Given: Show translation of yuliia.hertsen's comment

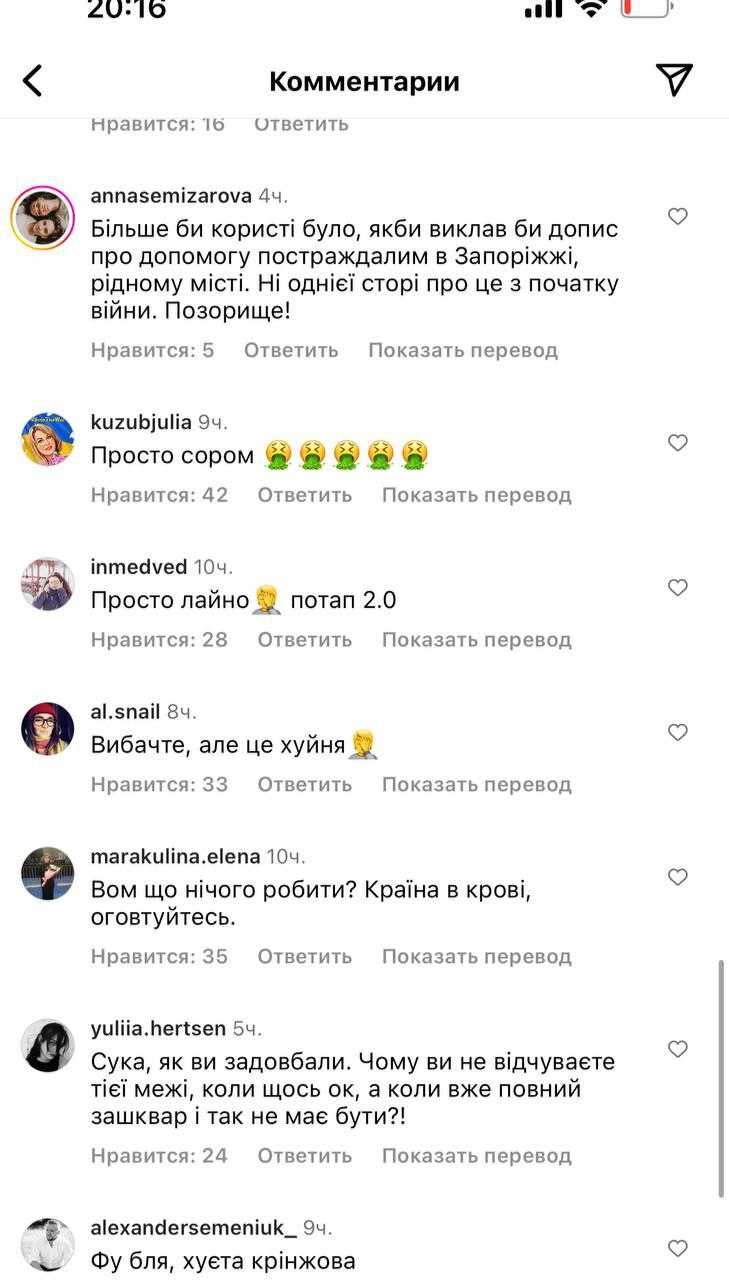Looking at the screenshot, I should [x=476, y=1156].
